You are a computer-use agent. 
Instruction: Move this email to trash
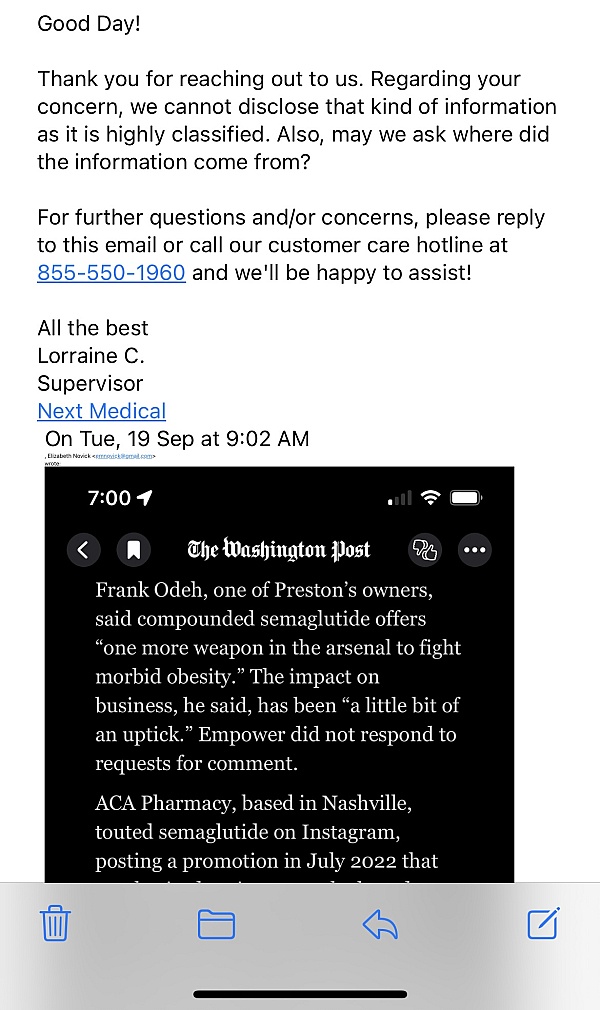(x=55, y=924)
